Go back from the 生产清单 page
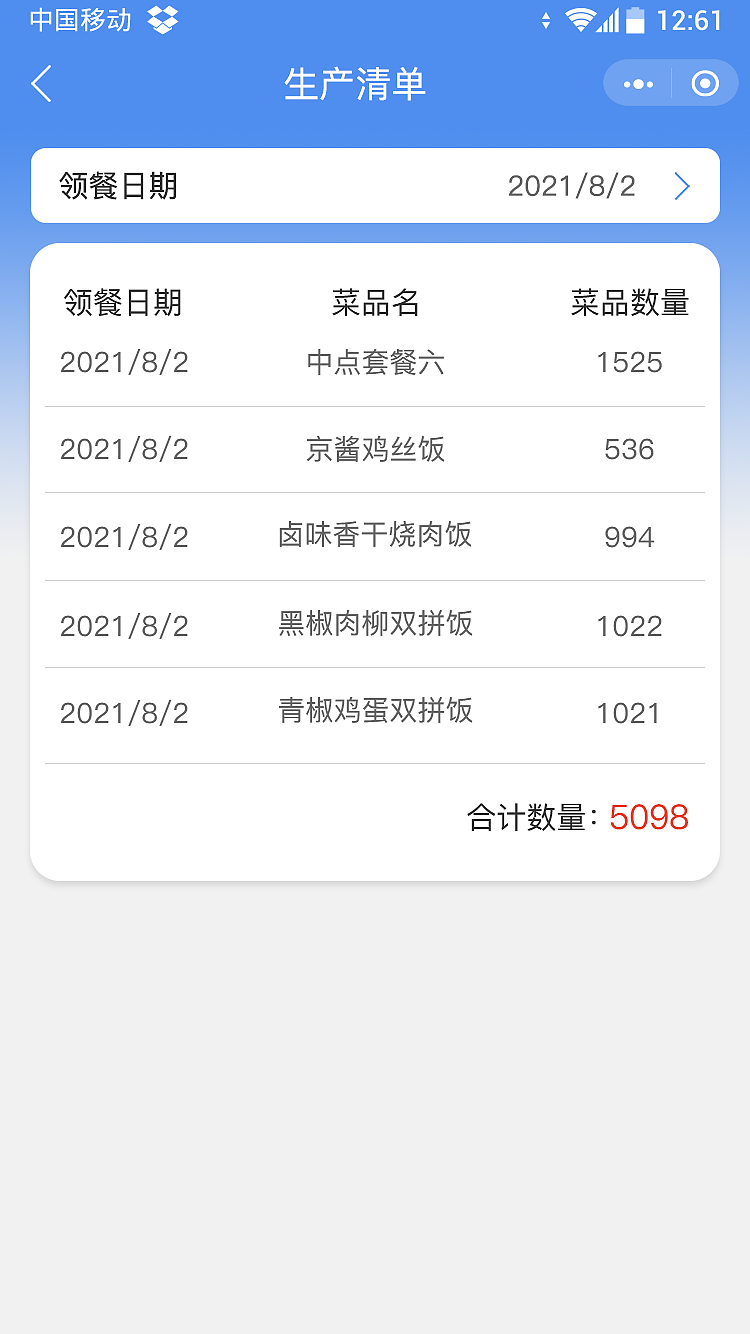This screenshot has width=750, height=1334. click(42, 84)
